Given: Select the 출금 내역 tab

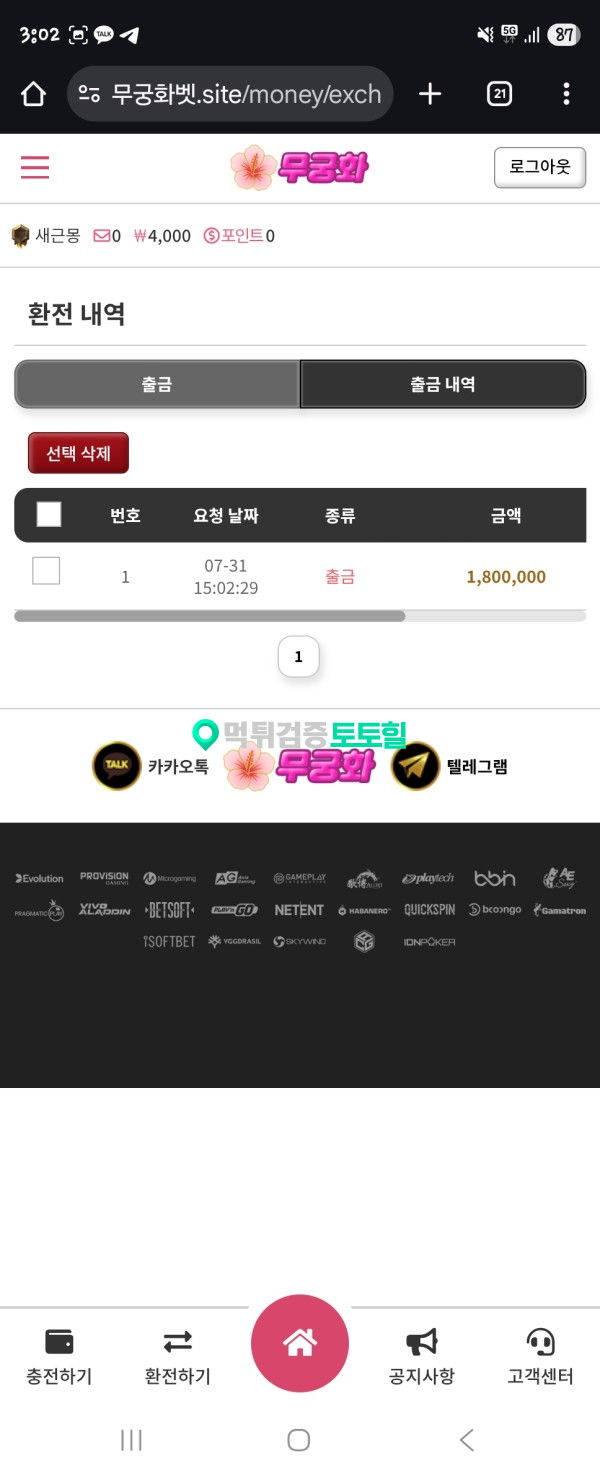Looking at the screenshot, I should (x=442, y=384).
